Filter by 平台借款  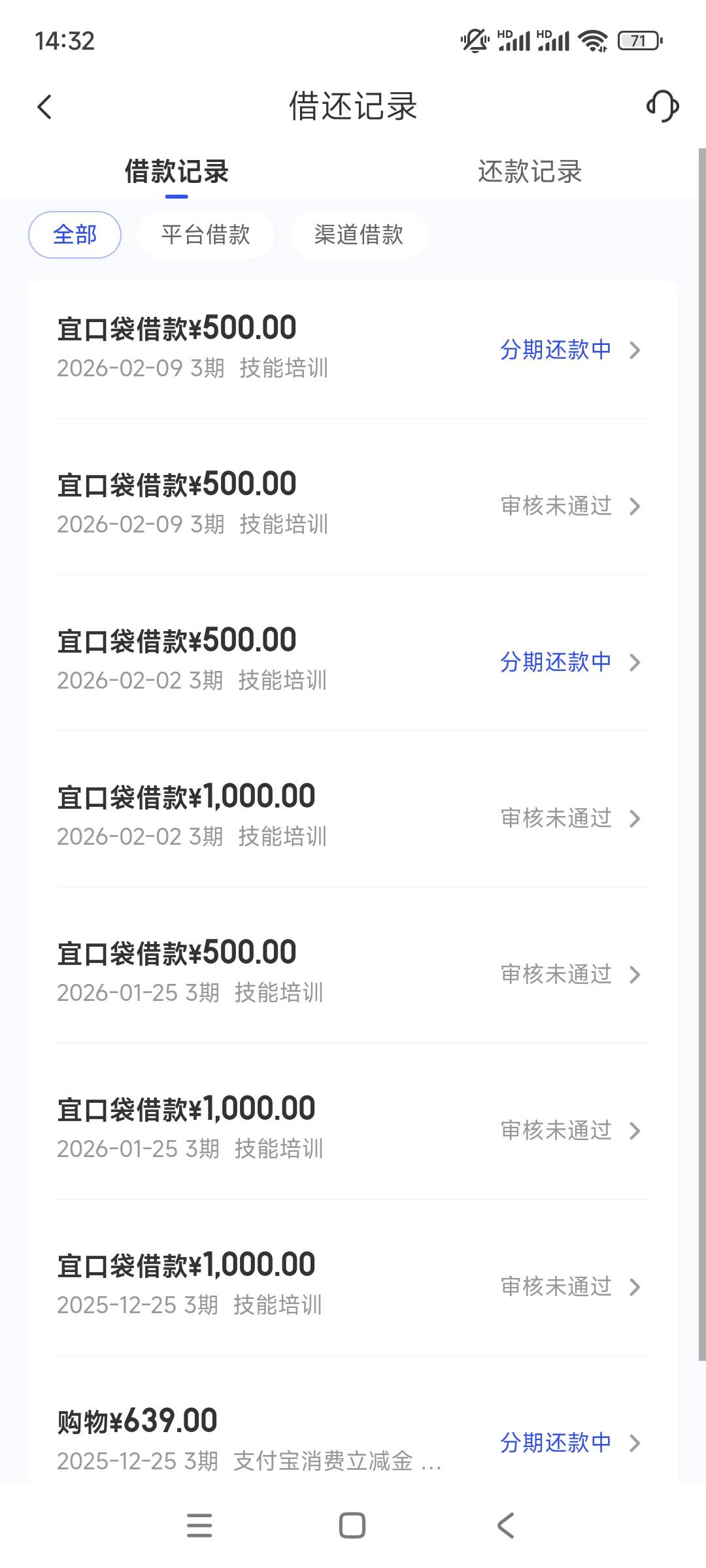pyautogui.click(x=205, y=235)
